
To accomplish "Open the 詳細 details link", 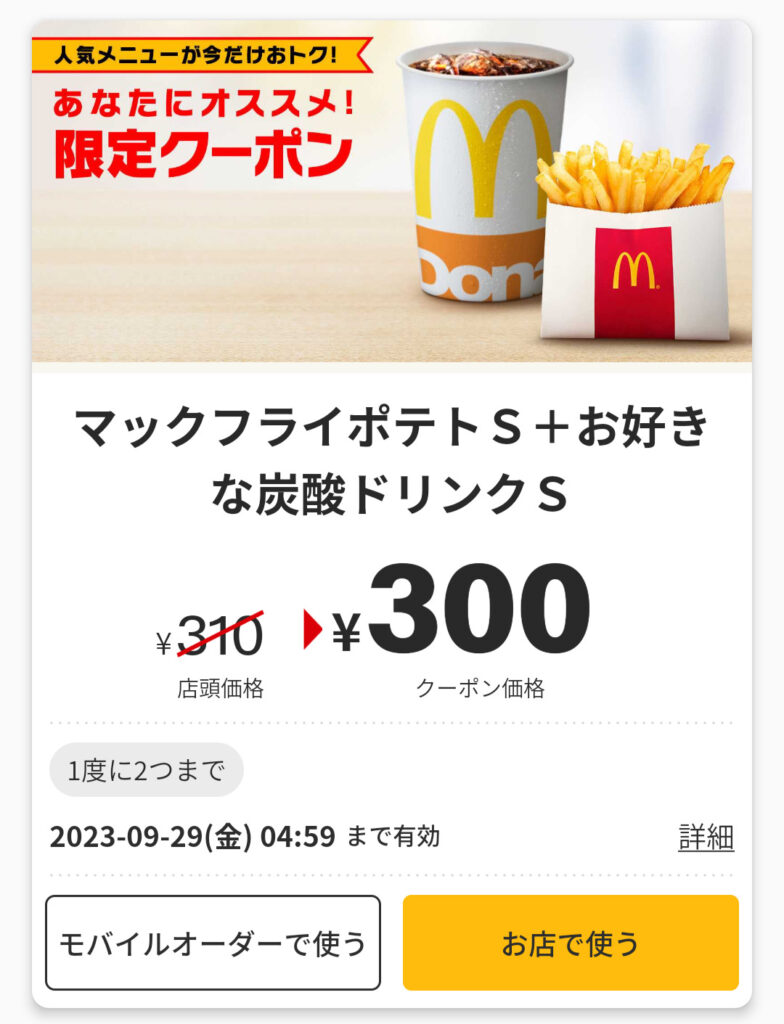I will point(705,837).
